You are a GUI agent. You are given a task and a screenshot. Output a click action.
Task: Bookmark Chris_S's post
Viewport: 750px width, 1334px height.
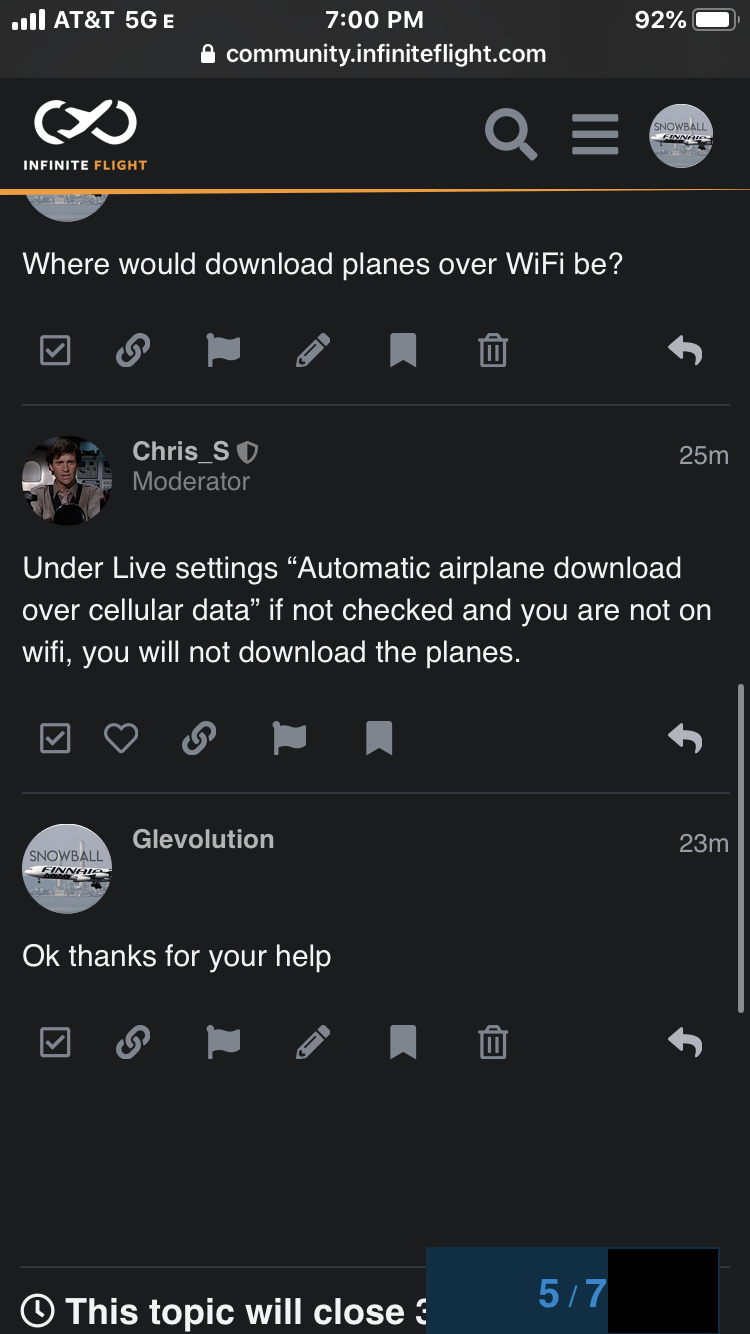[379, 739]
